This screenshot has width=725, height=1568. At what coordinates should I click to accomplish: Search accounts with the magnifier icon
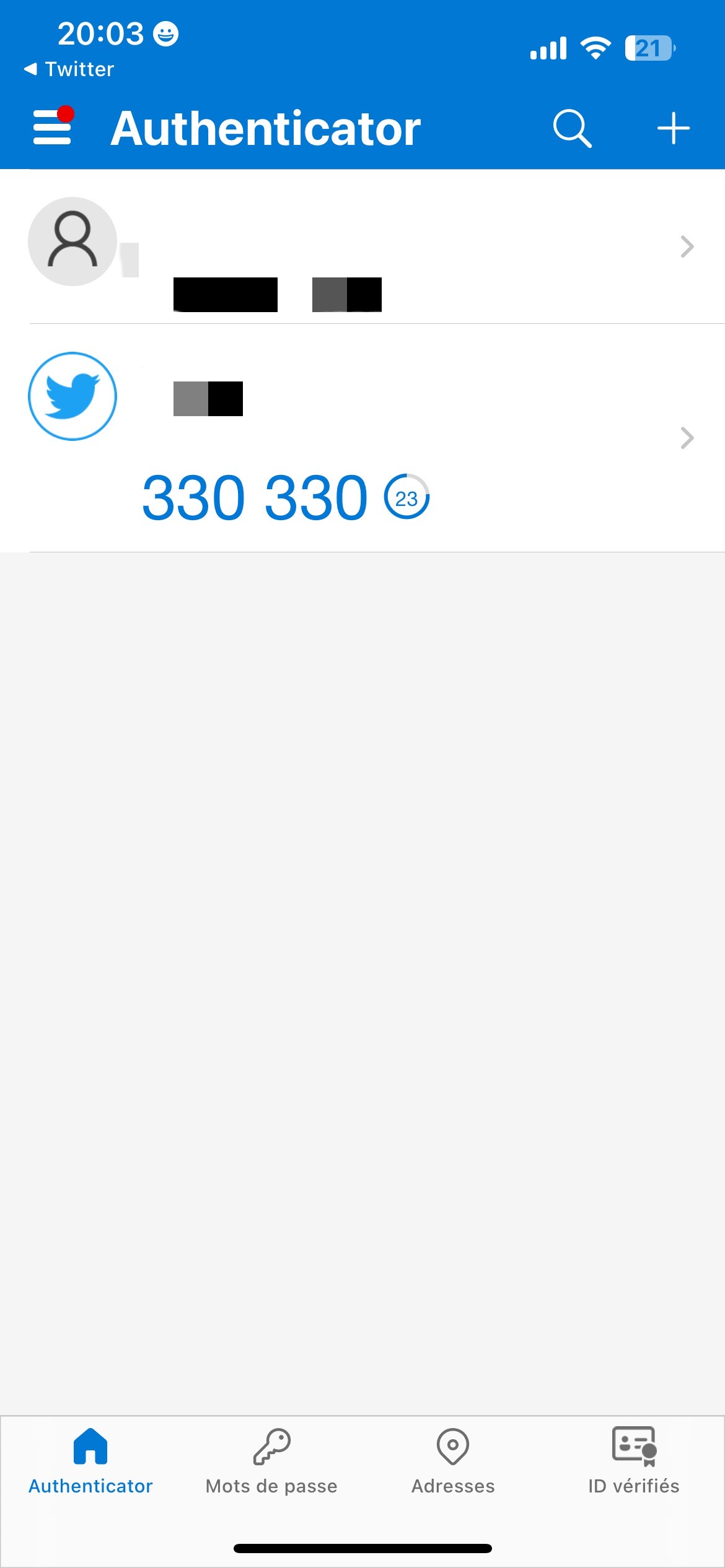tap(571, 128)
